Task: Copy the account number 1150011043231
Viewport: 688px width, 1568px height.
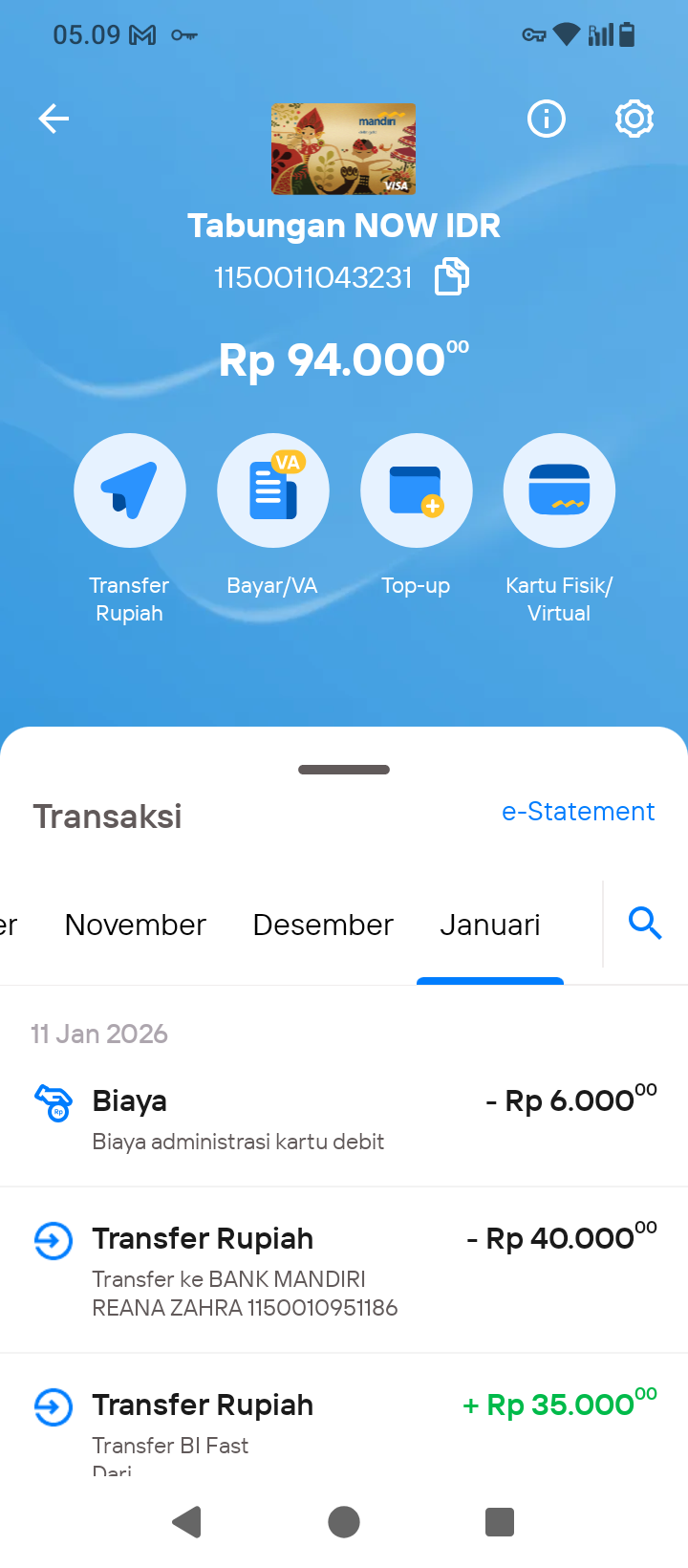Action: (452, 277)
